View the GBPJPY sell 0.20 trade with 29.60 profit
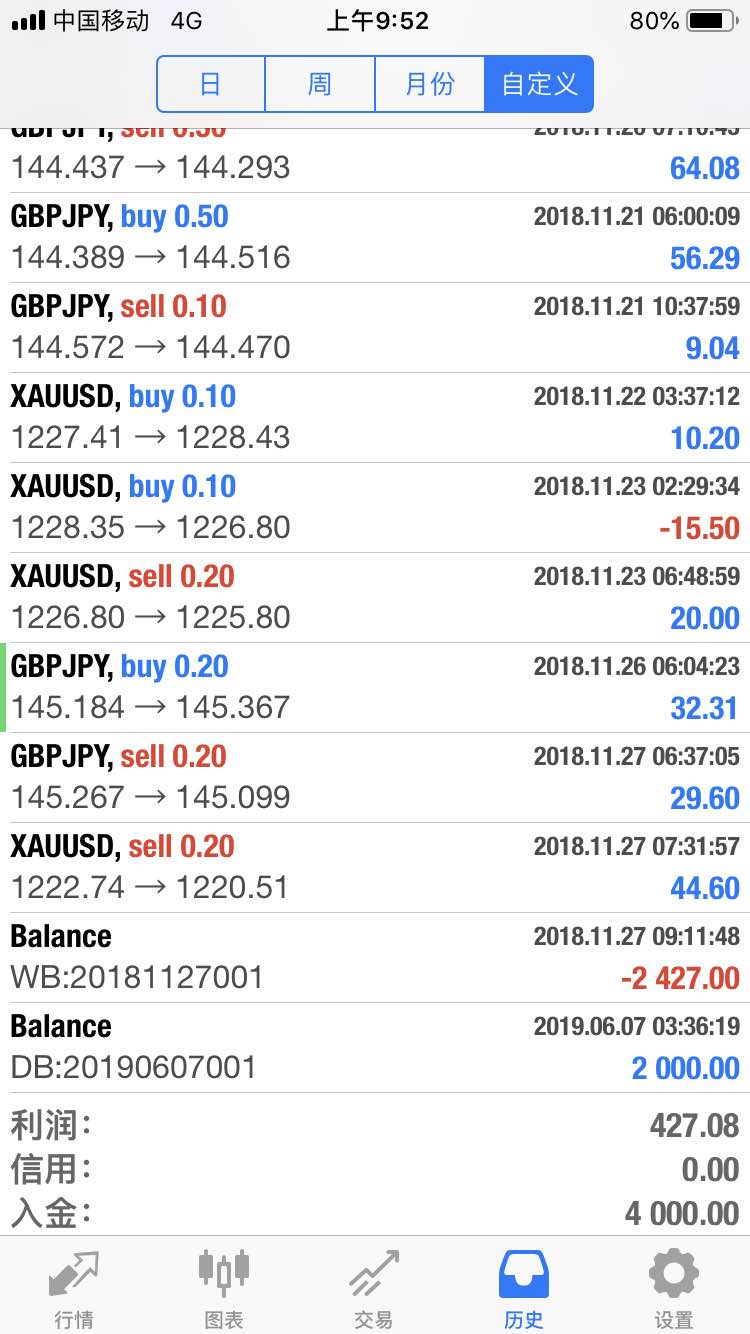 tap(375, 778)
